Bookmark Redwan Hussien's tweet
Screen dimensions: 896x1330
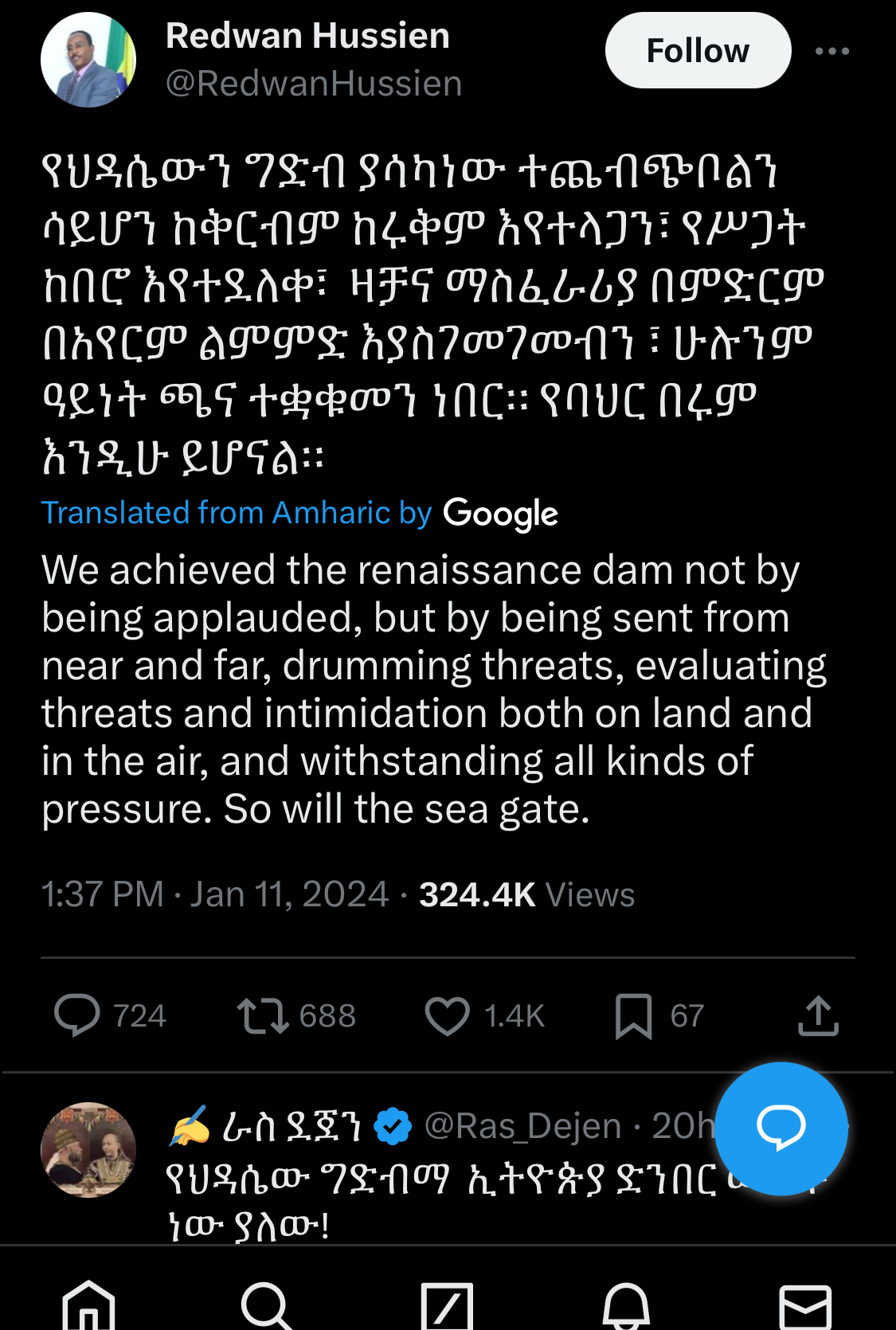tap(633, 1015)
